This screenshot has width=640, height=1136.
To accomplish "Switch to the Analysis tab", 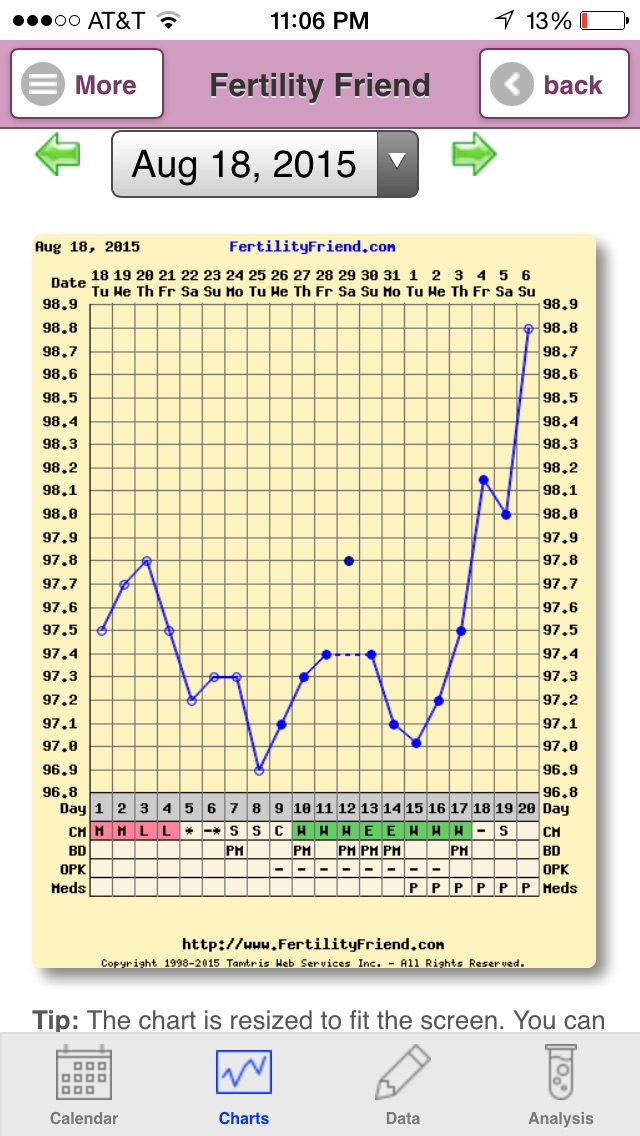I will pos(560,1085).
